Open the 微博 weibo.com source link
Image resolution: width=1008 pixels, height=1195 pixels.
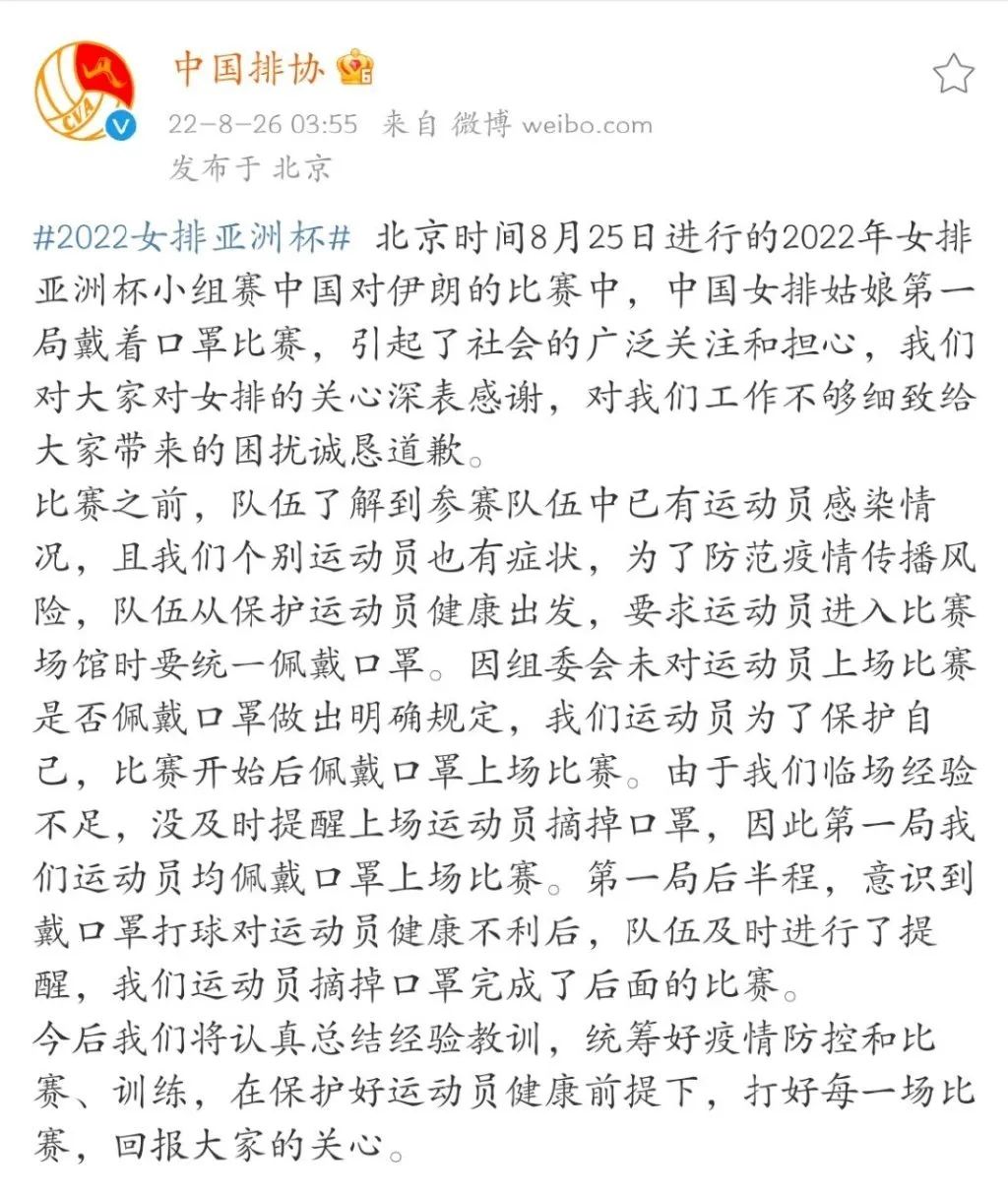point(551,125)
